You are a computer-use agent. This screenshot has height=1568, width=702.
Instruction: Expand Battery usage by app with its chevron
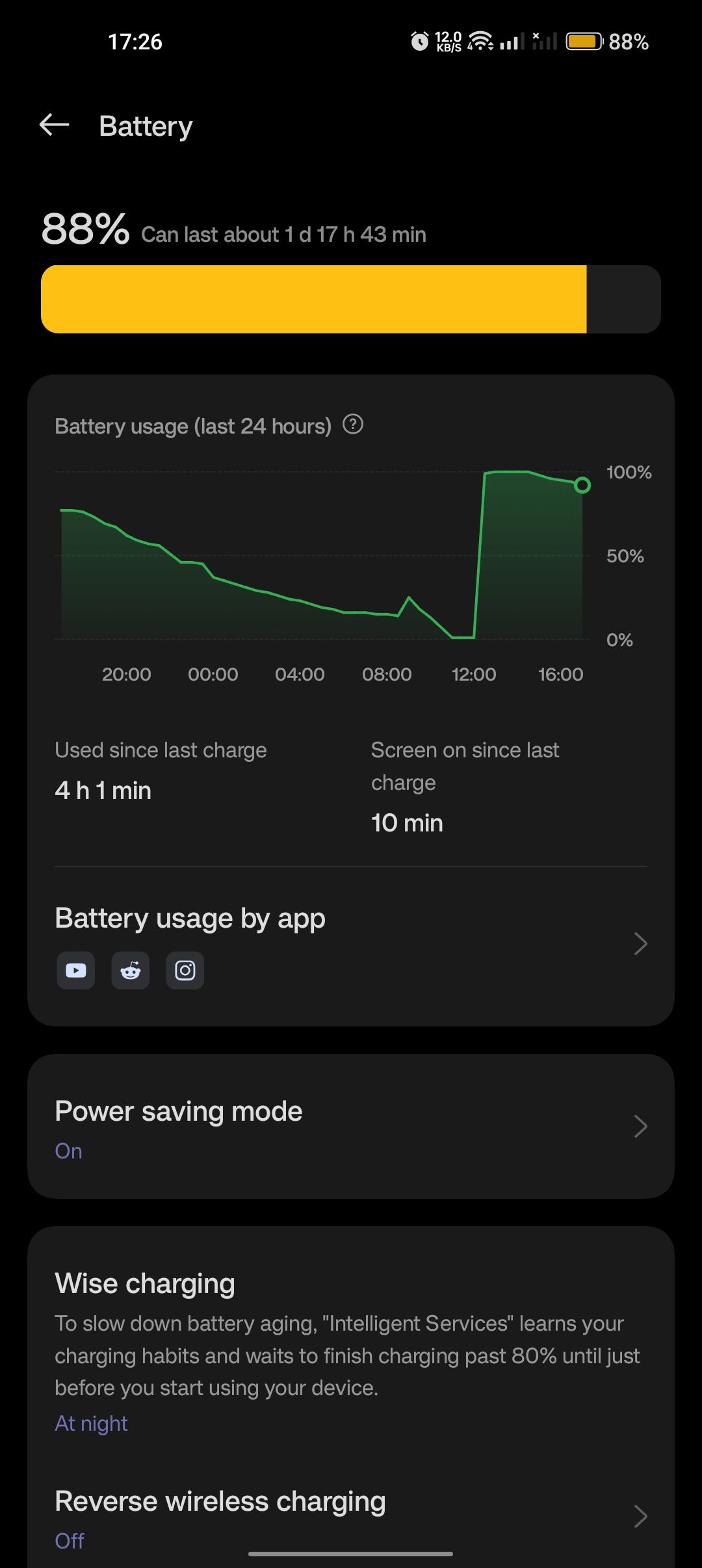point(640,944)
